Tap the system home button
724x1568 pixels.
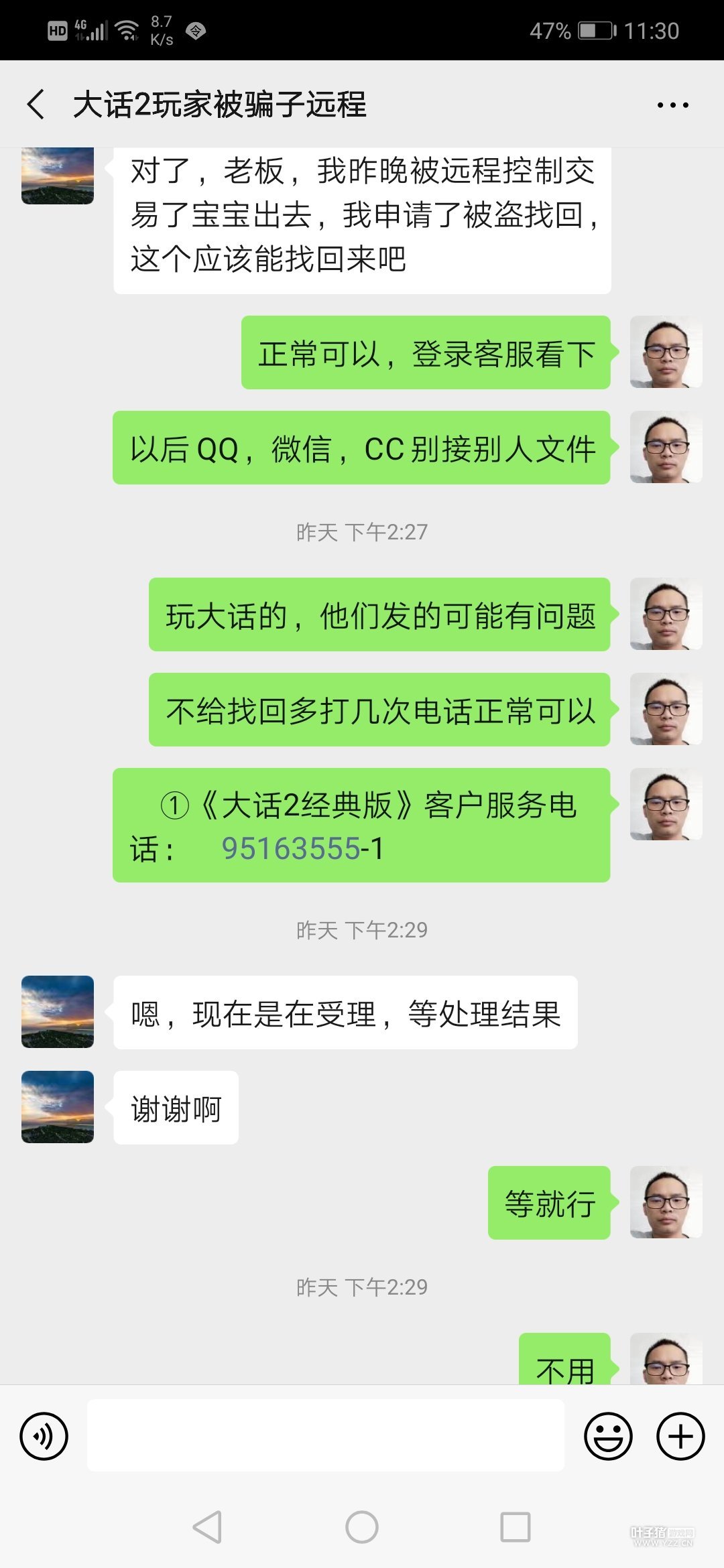tap(362, 1527)
